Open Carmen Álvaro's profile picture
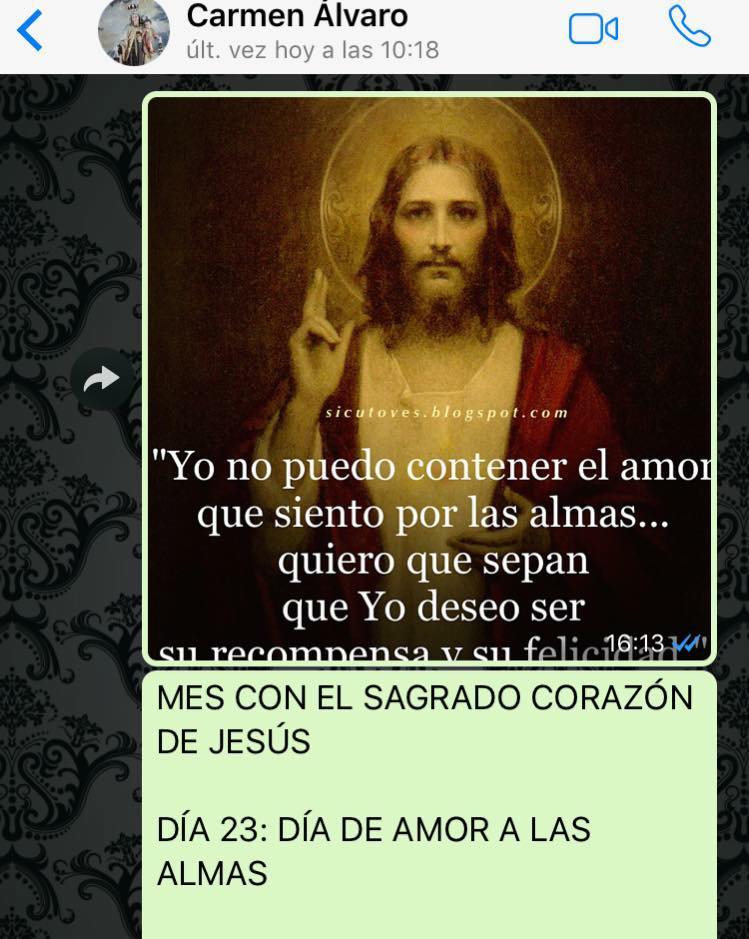 [133, 32]
